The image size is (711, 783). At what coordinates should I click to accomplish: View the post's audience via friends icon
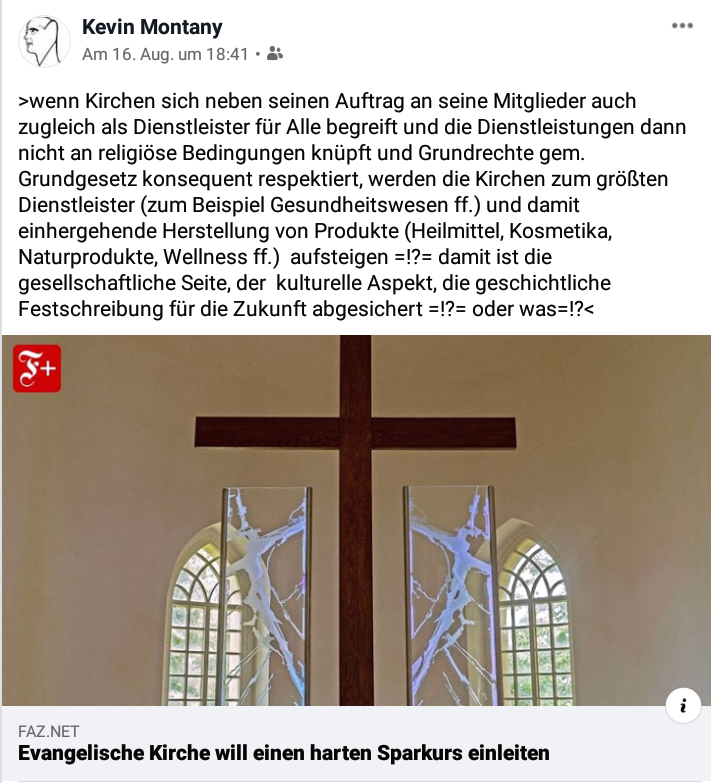tap(275, 55)
